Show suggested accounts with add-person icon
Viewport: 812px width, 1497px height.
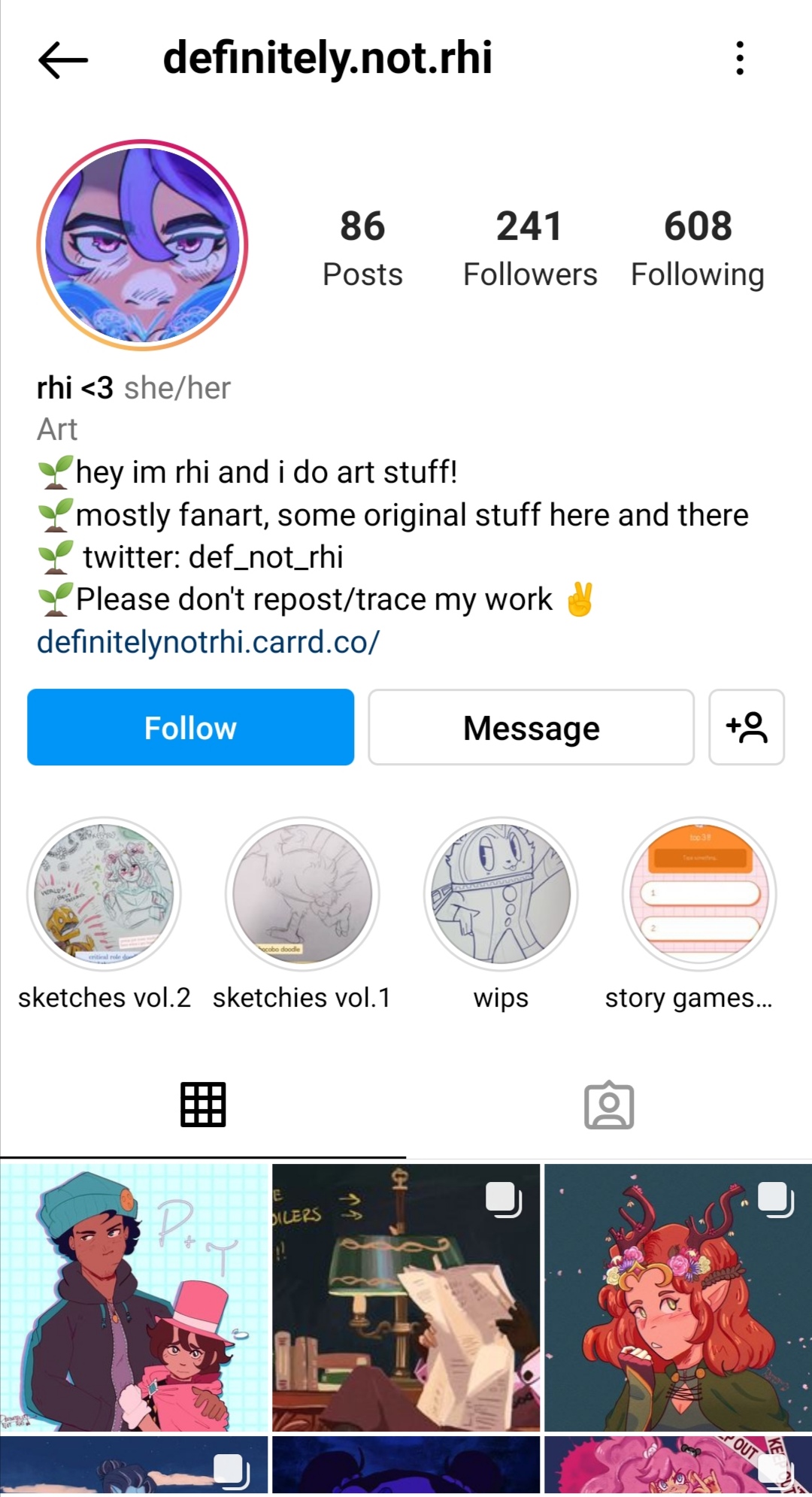[x=746, y=728]
